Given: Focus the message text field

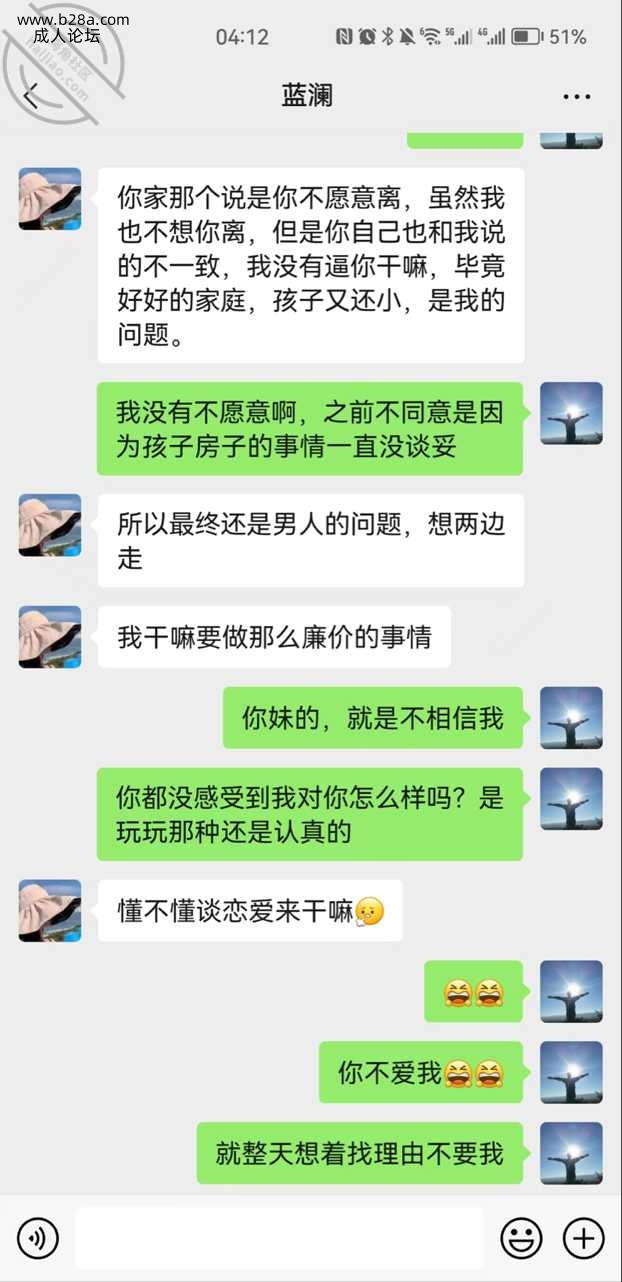Looking at the screenshot, I should point(279,1239).
